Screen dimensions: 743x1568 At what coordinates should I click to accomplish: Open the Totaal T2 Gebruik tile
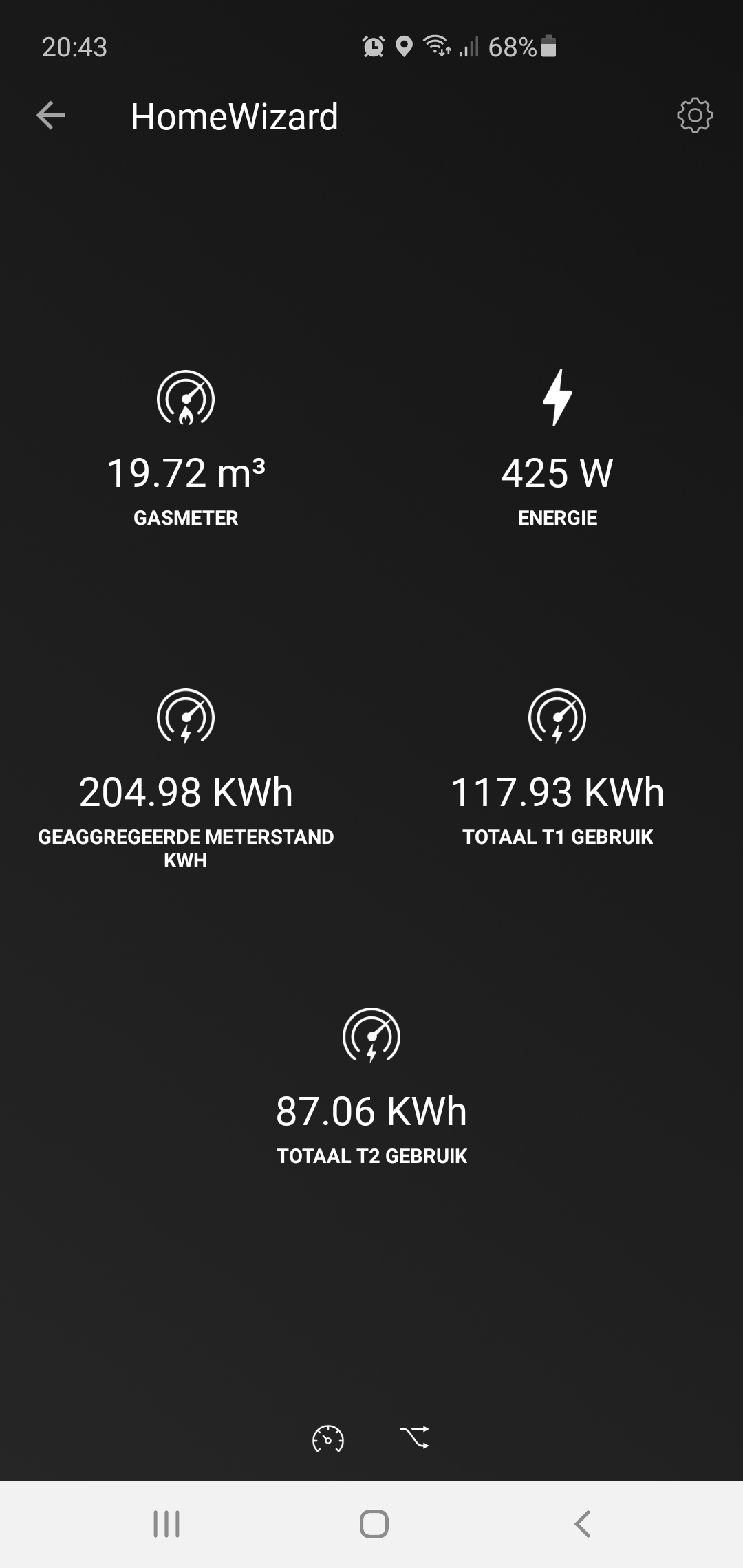coord(371,1087)
